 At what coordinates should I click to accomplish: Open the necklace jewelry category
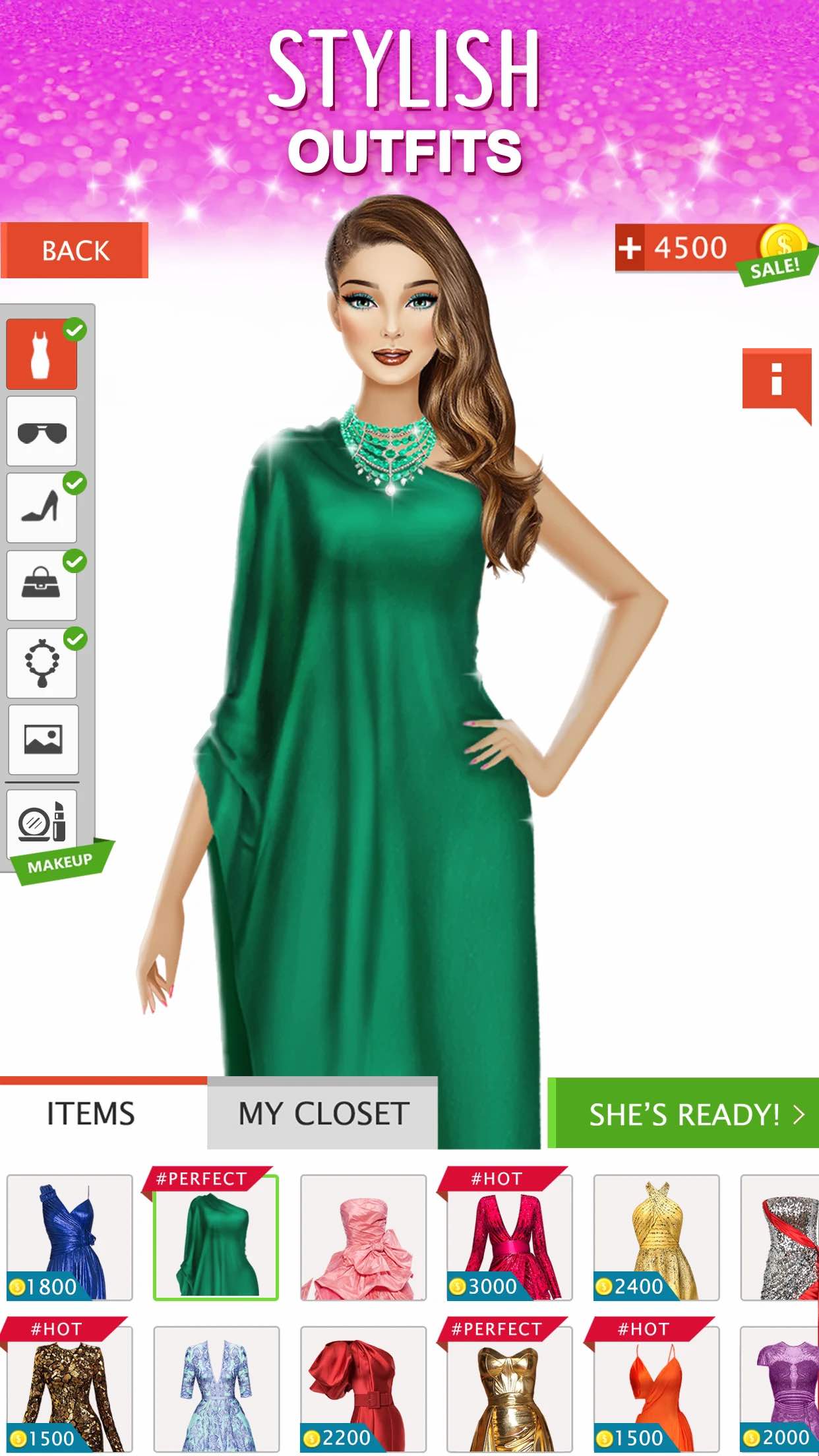coord(42,663)
